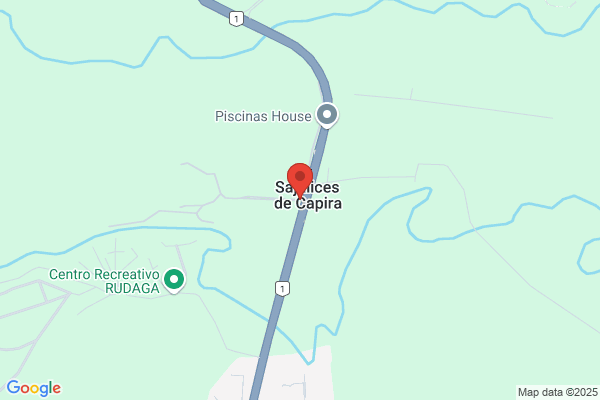Tap the red pin at Sajalices de Capira
The width and height of the screenshot is (600, 400).
(300, 181)
